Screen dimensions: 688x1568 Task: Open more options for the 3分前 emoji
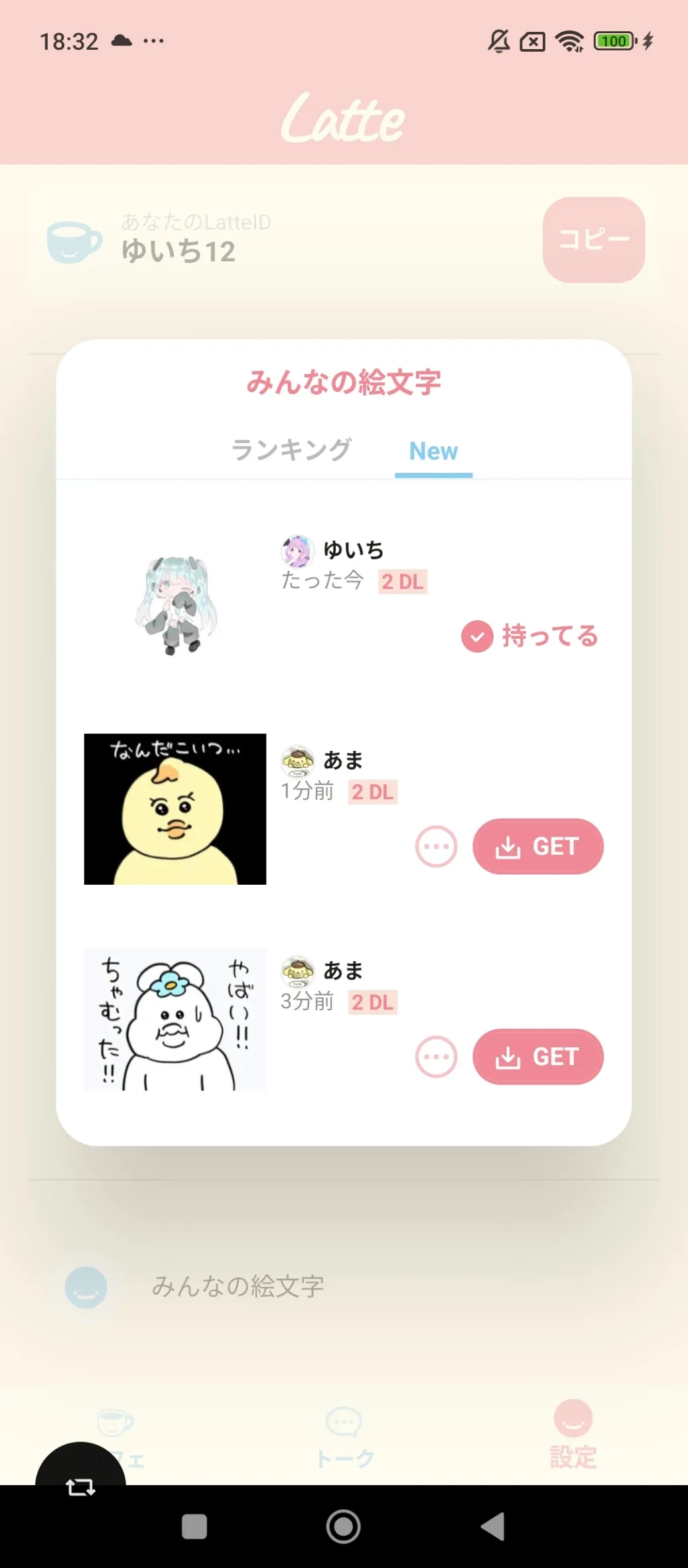(x=436, y=1057)
